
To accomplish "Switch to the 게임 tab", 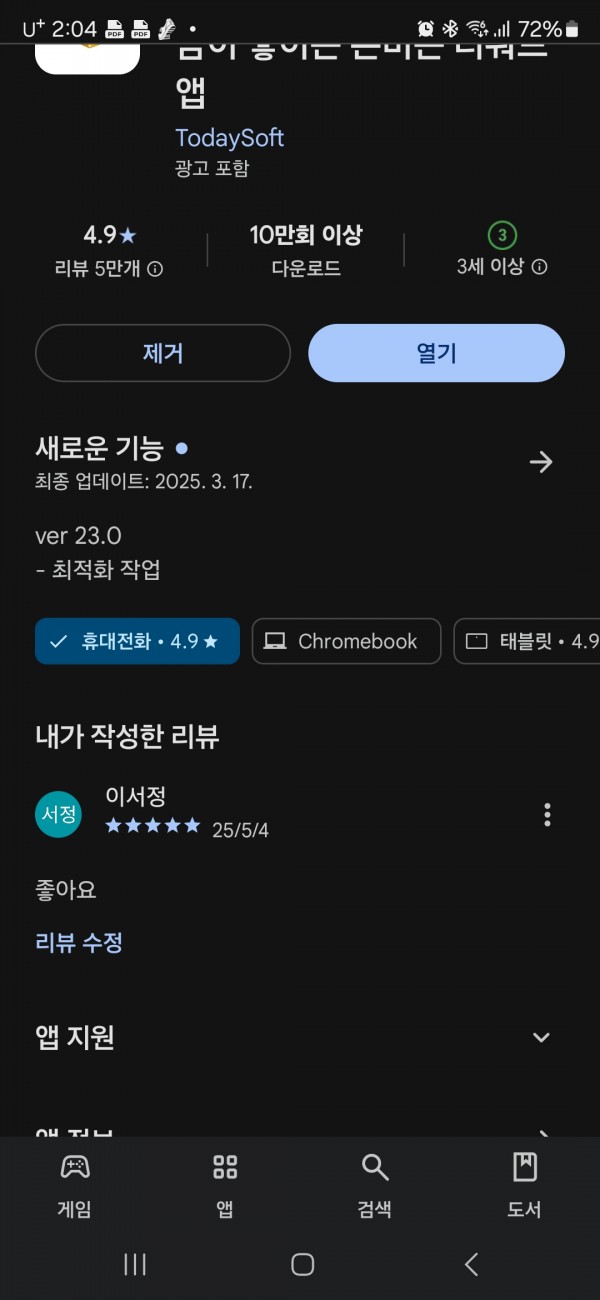I will coord(75,1185).
